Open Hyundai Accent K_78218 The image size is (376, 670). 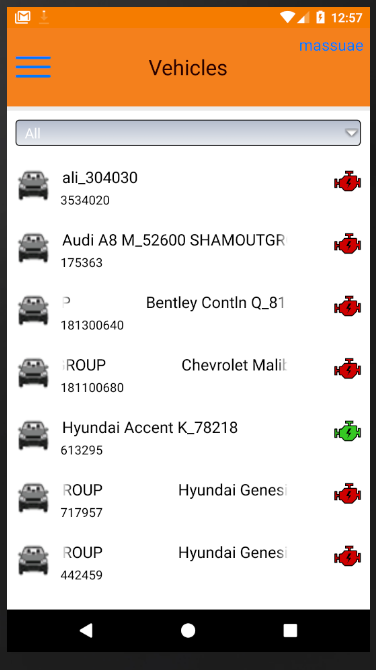click(x=188, y=436)
